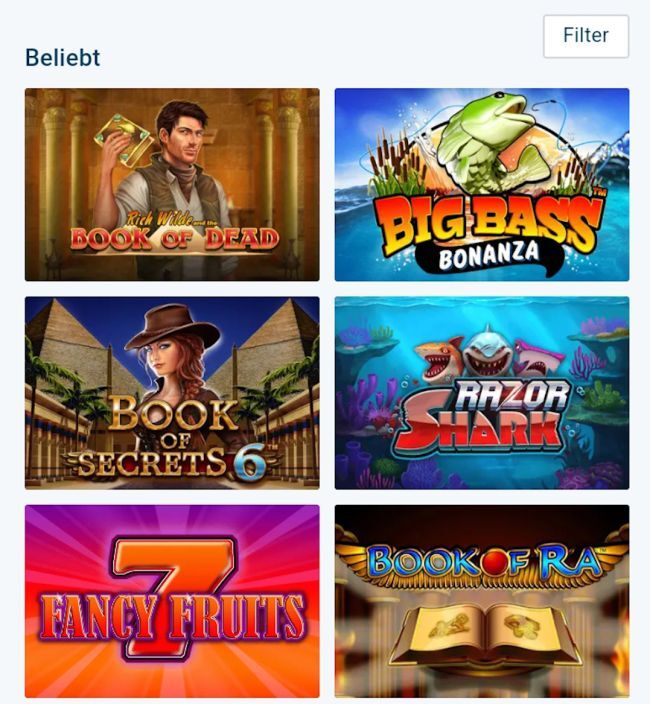Open the Book of Dead game
The image size is (650, 704).
[x=172, y=184]
